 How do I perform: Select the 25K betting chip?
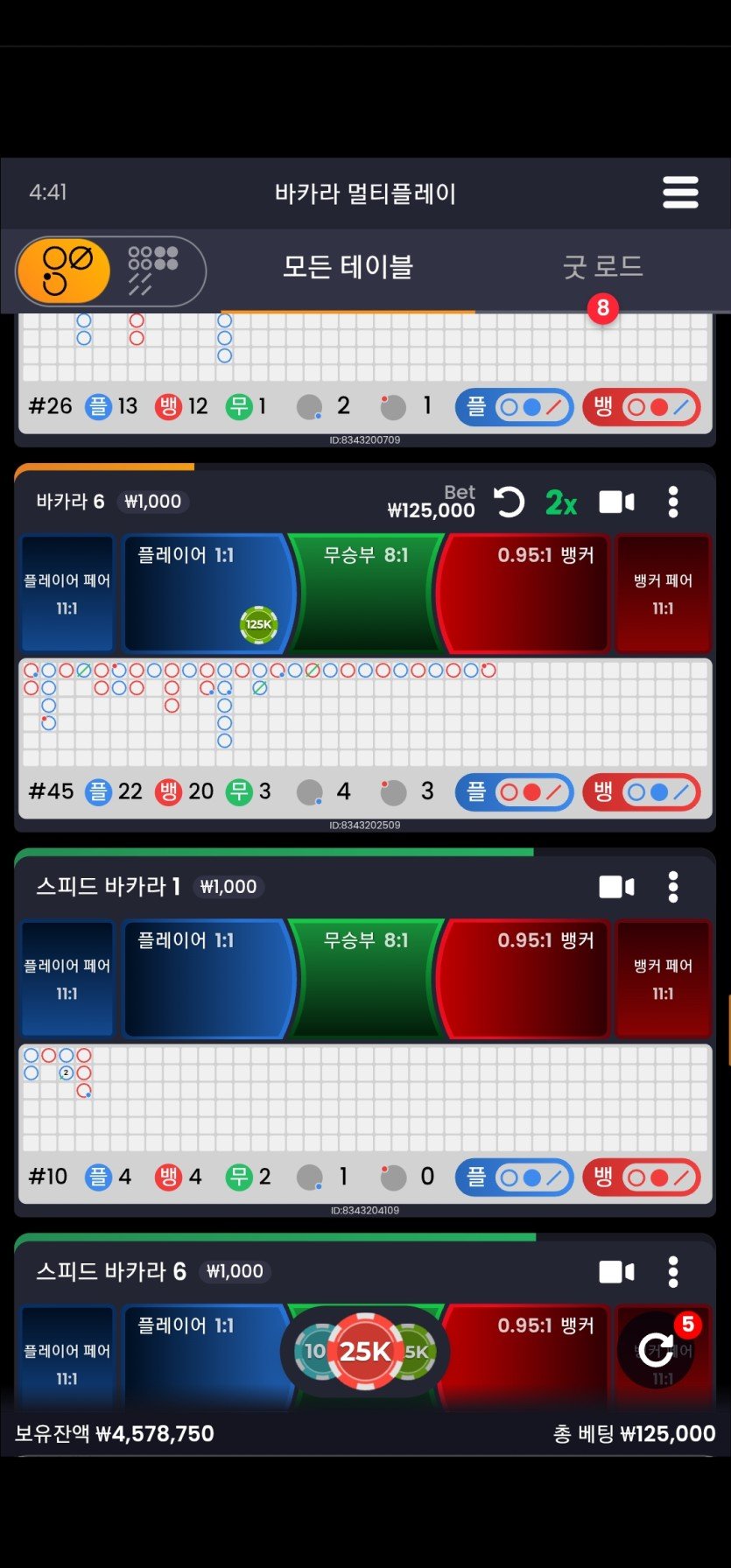(x=365, y=1351)
